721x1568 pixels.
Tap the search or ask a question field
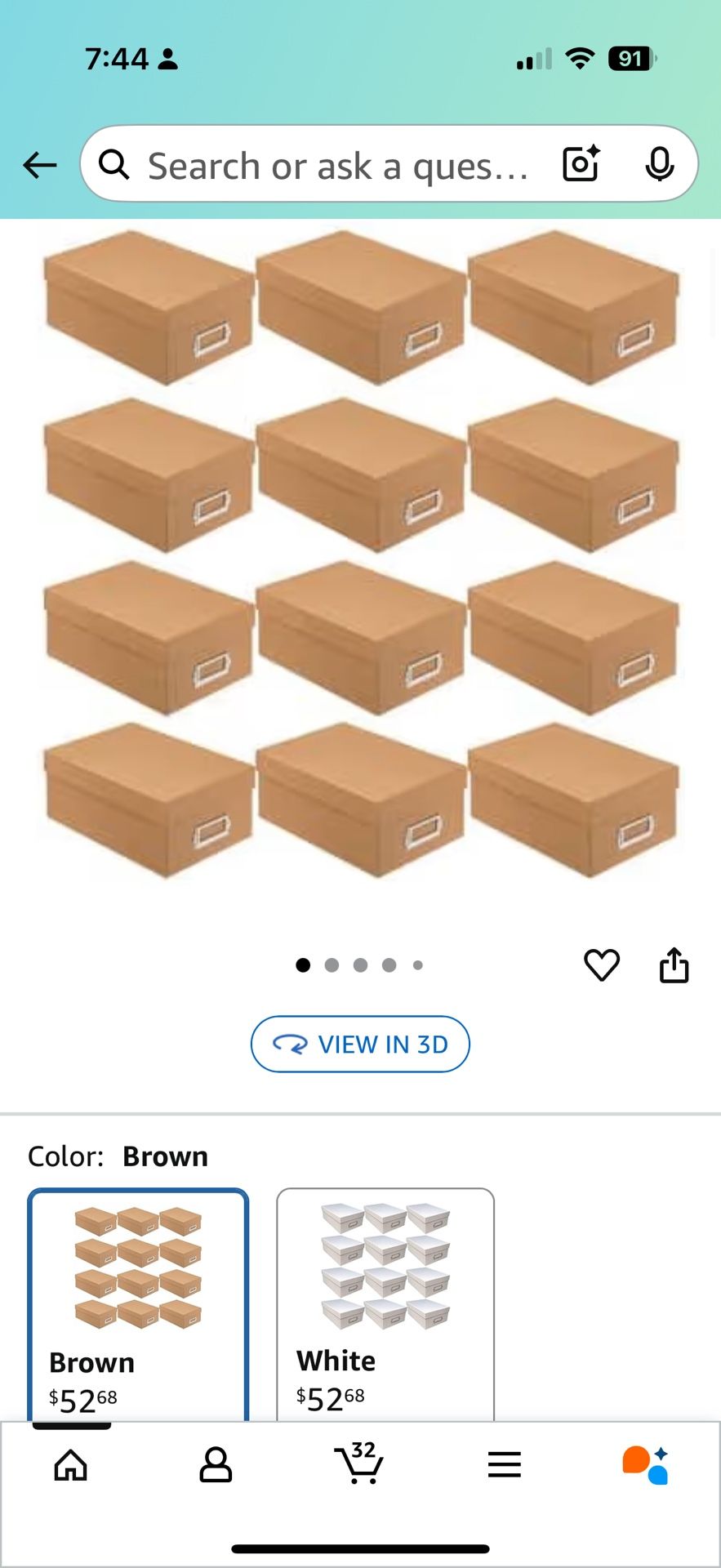tap(335, 166)
